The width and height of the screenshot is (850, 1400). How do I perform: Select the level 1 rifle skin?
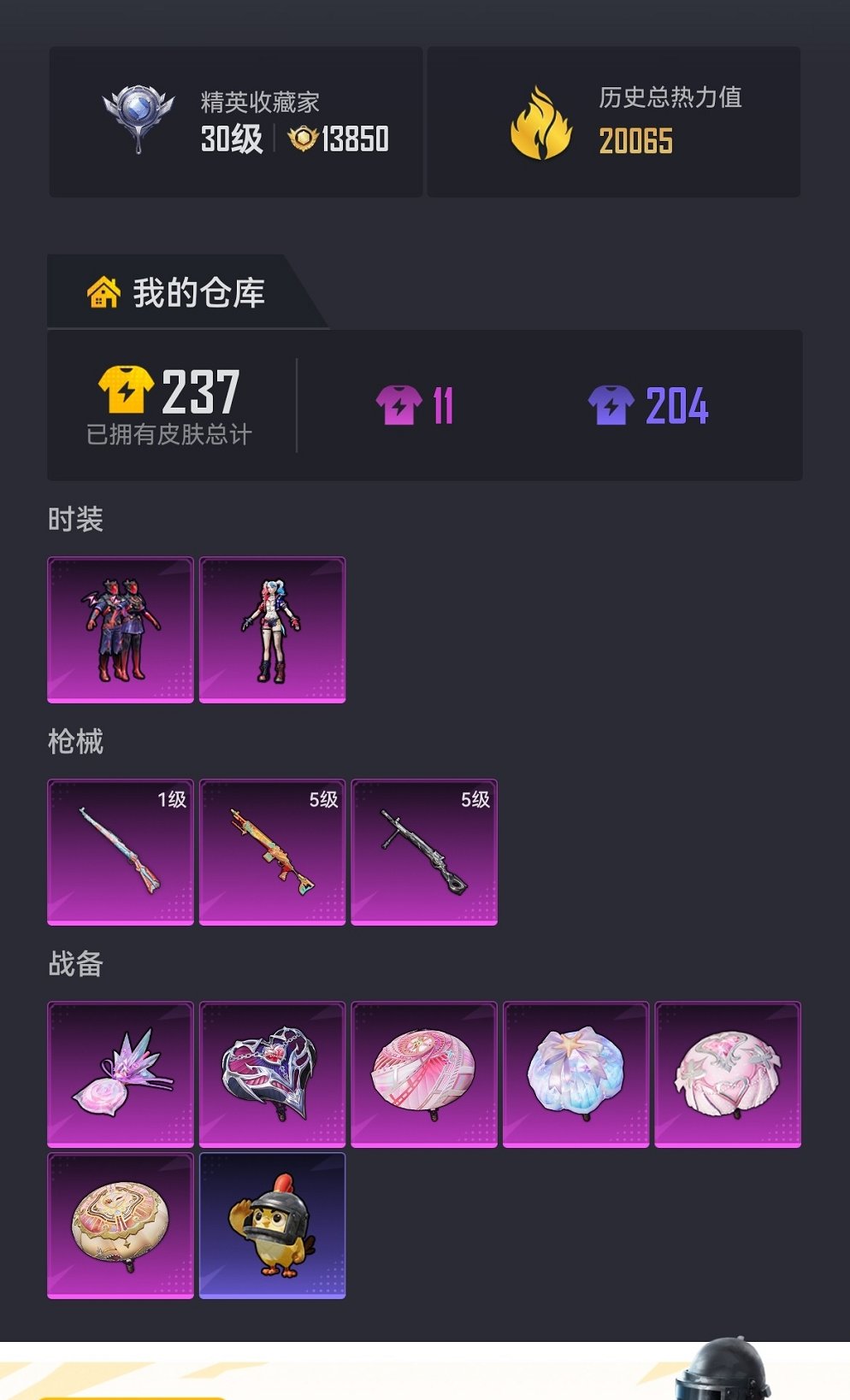(x=121, y=852)
